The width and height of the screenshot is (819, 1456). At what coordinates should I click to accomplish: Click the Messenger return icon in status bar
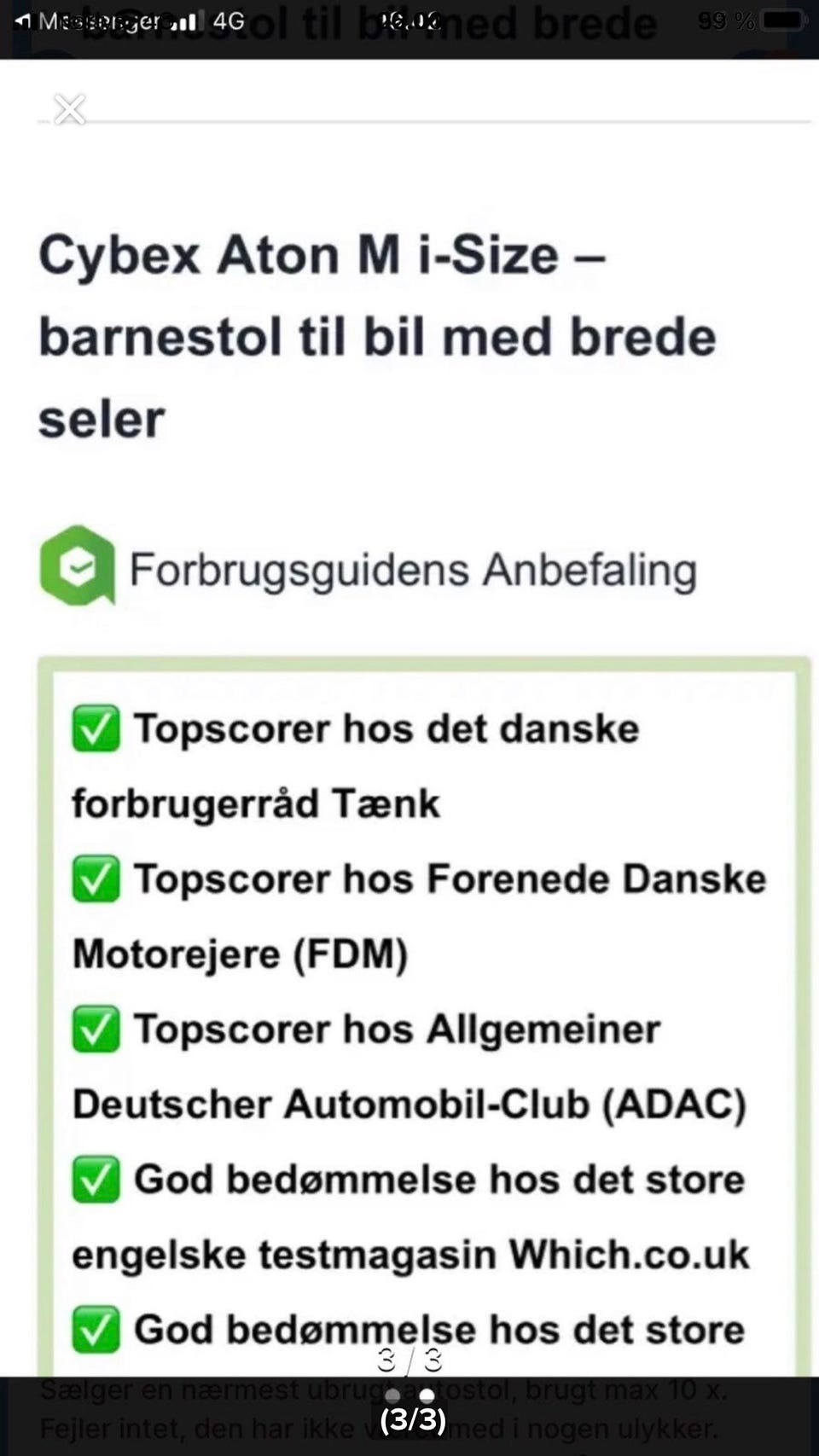(x=22, y=22)
